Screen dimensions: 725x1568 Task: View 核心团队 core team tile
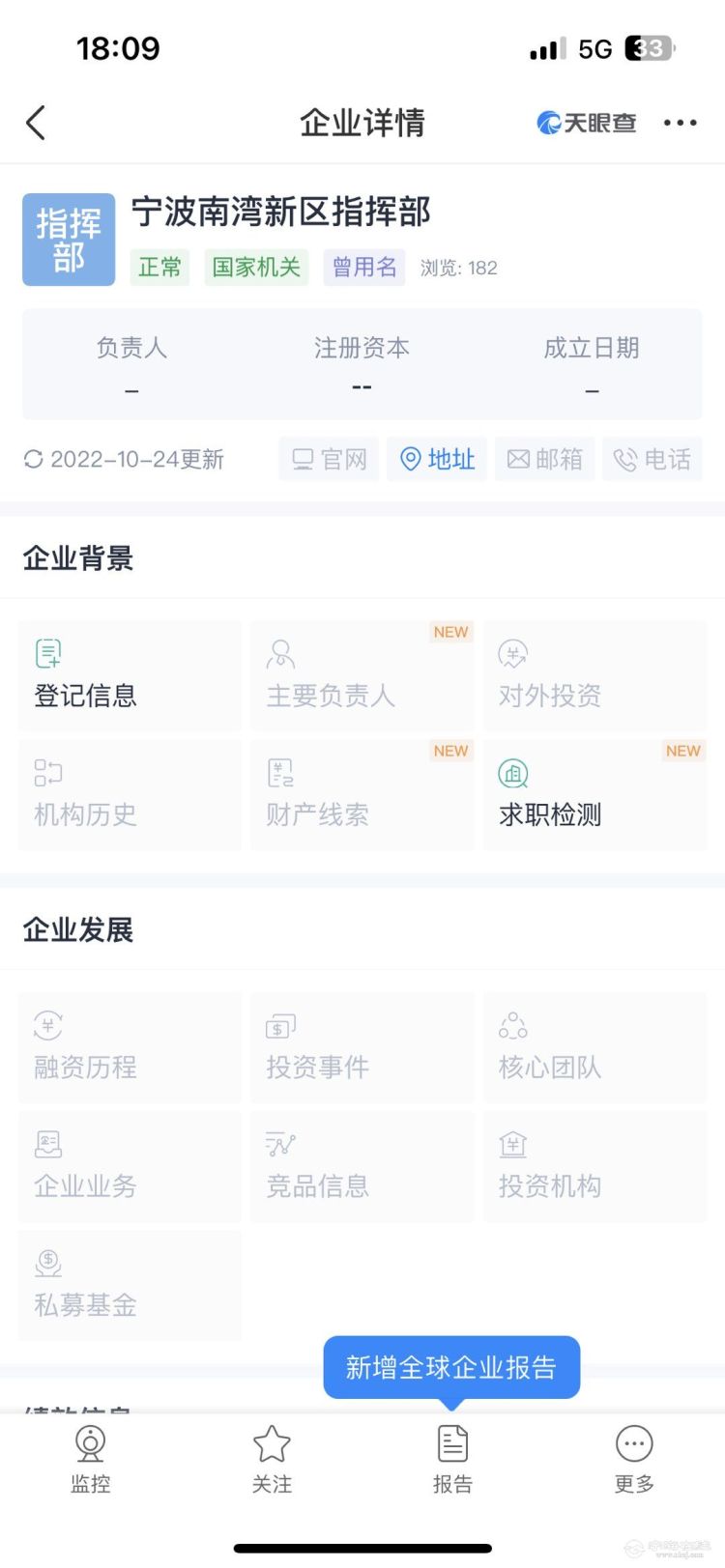594,1047
